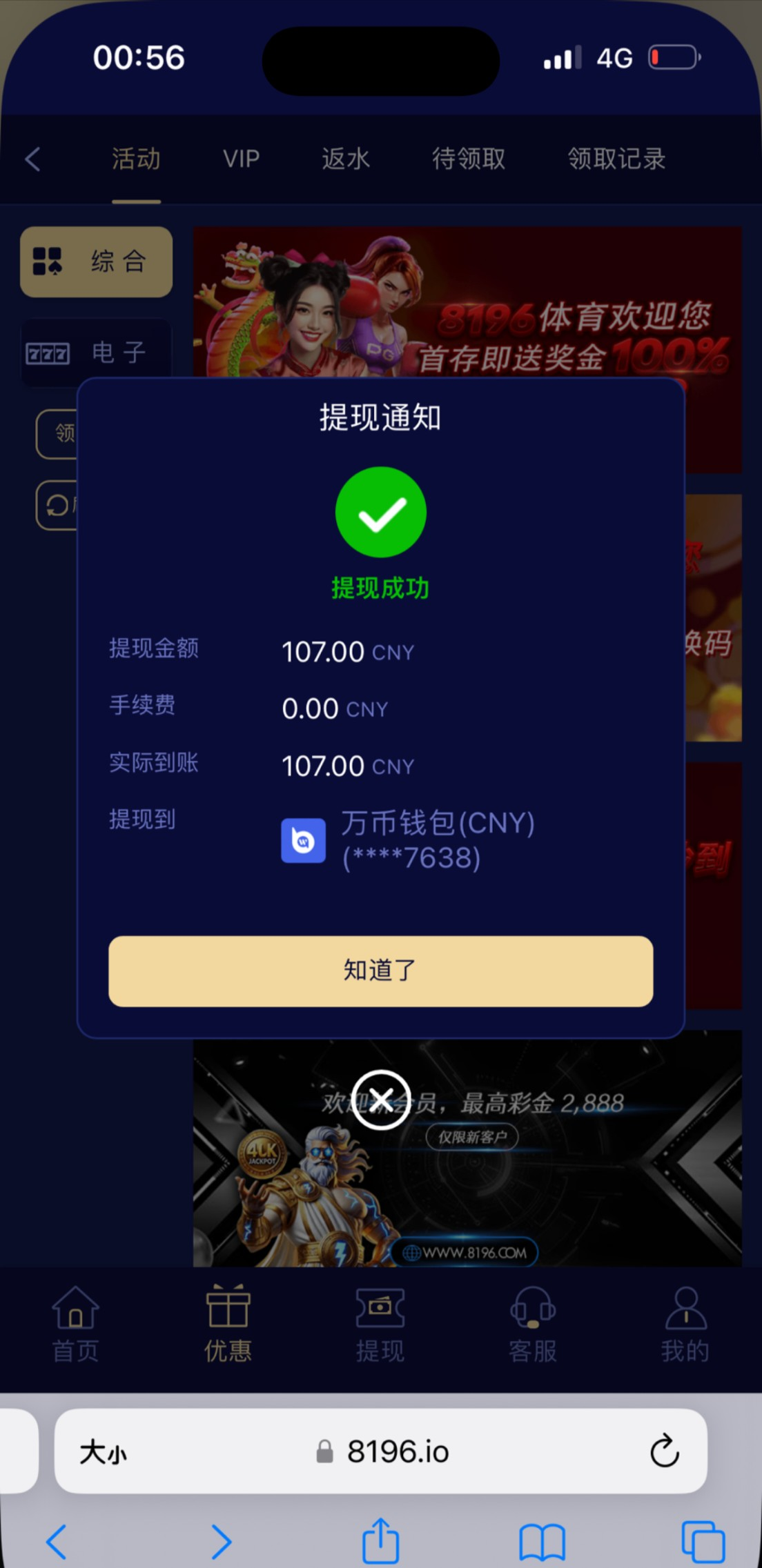Open the 返水 tab

345,159
